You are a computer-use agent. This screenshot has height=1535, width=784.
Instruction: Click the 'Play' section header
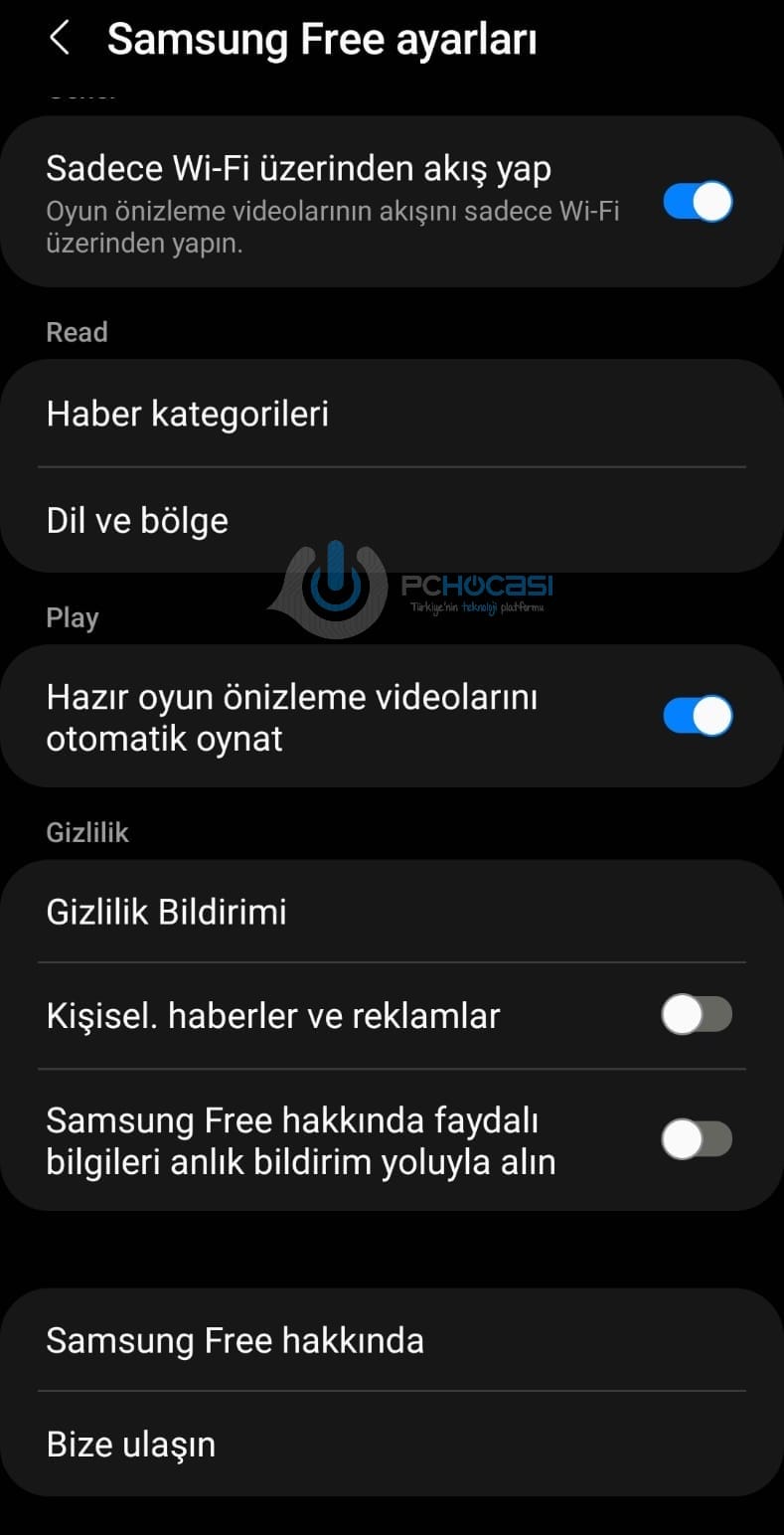[x=73, y=616]
